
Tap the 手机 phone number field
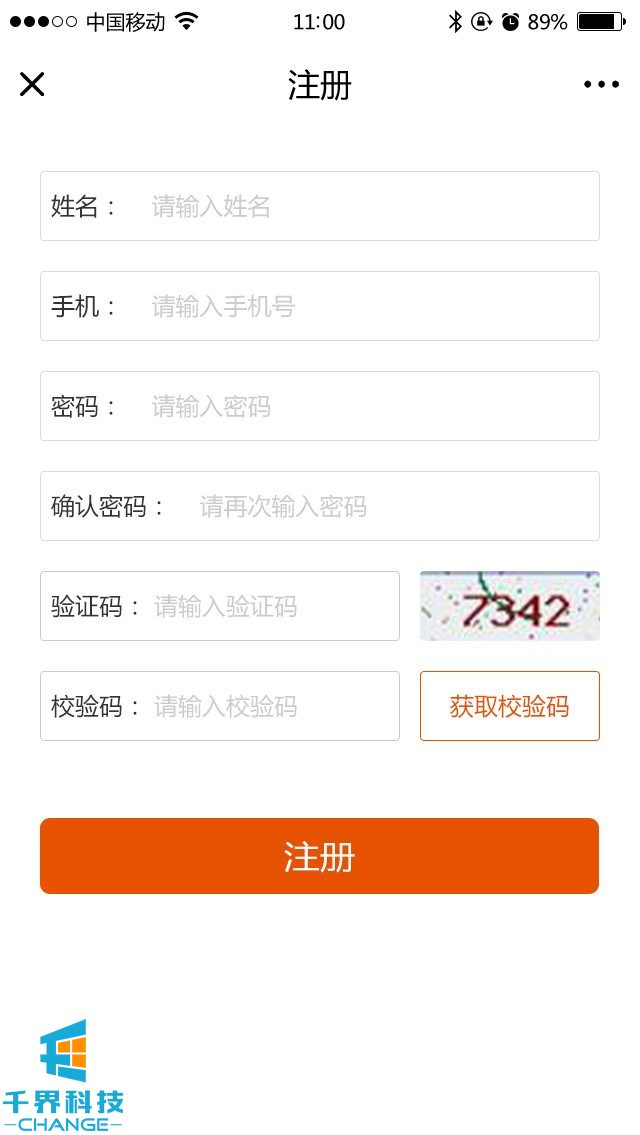pos(360,306)
